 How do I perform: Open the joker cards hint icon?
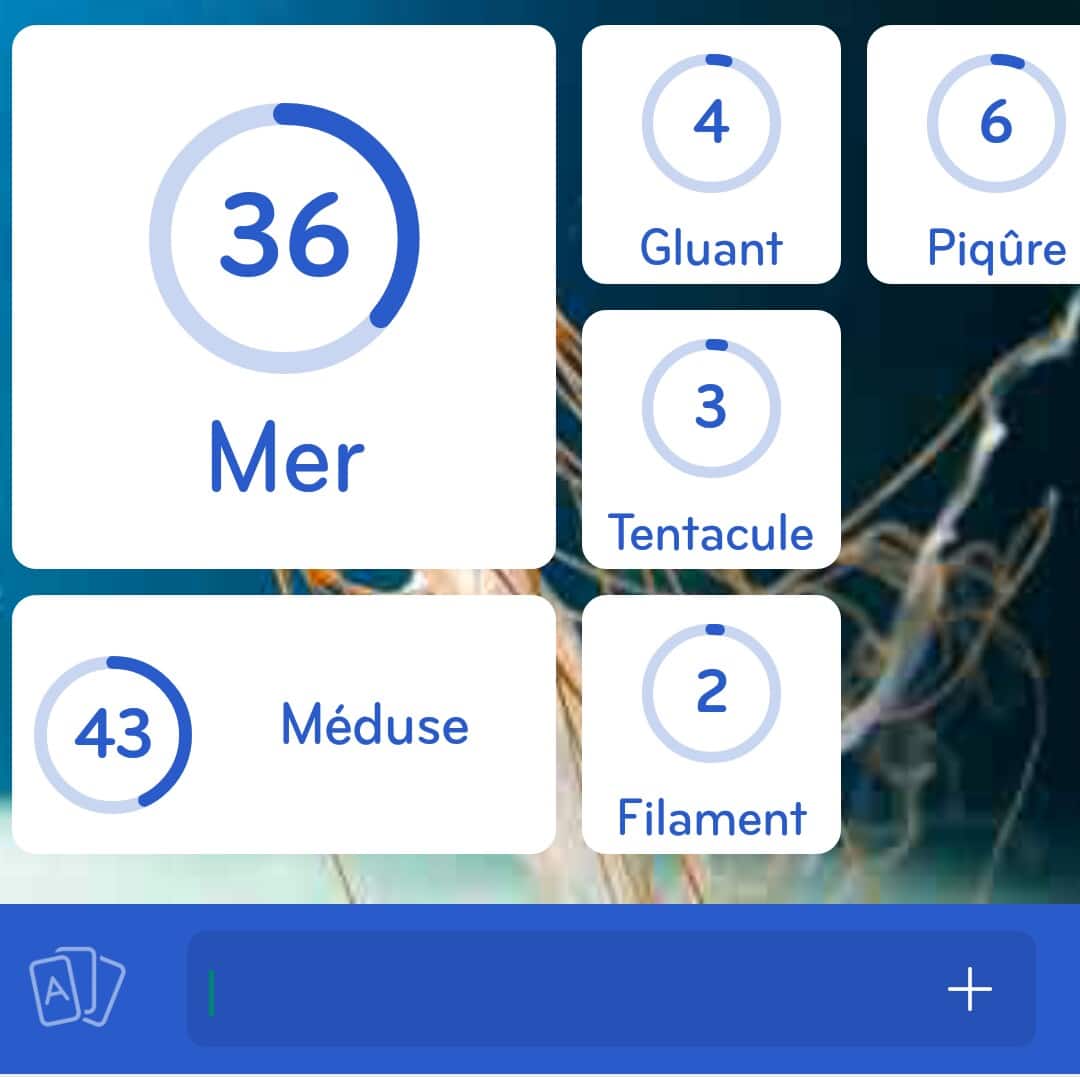(77, 988)
